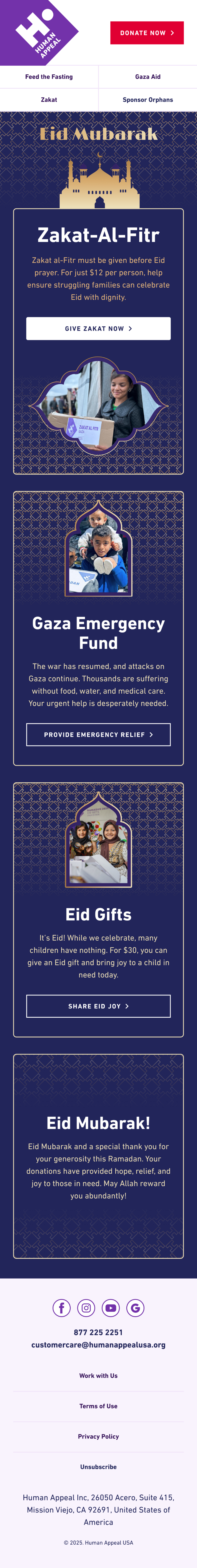Tap Provide Emergency Relief
197x1568 pixels.
(x=98, y=735)
